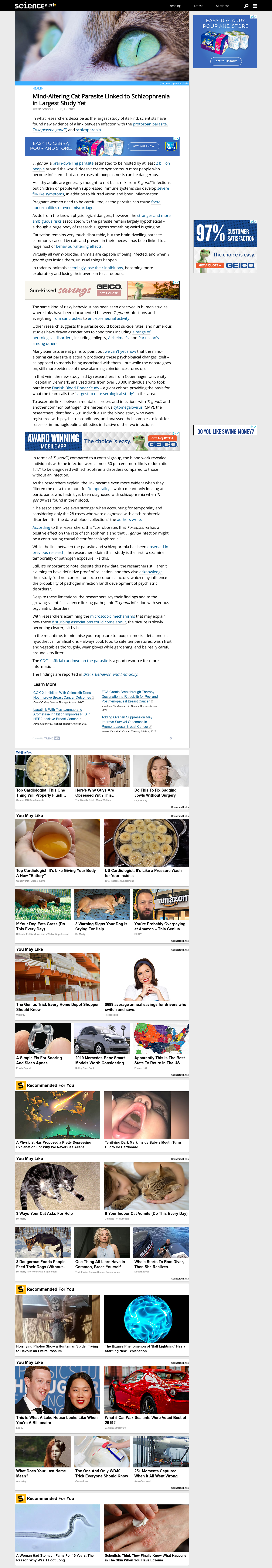The width and height of the screenshot is (272, 1568).
Task: Expand the Sections dropdown
Action: point(223,6)
